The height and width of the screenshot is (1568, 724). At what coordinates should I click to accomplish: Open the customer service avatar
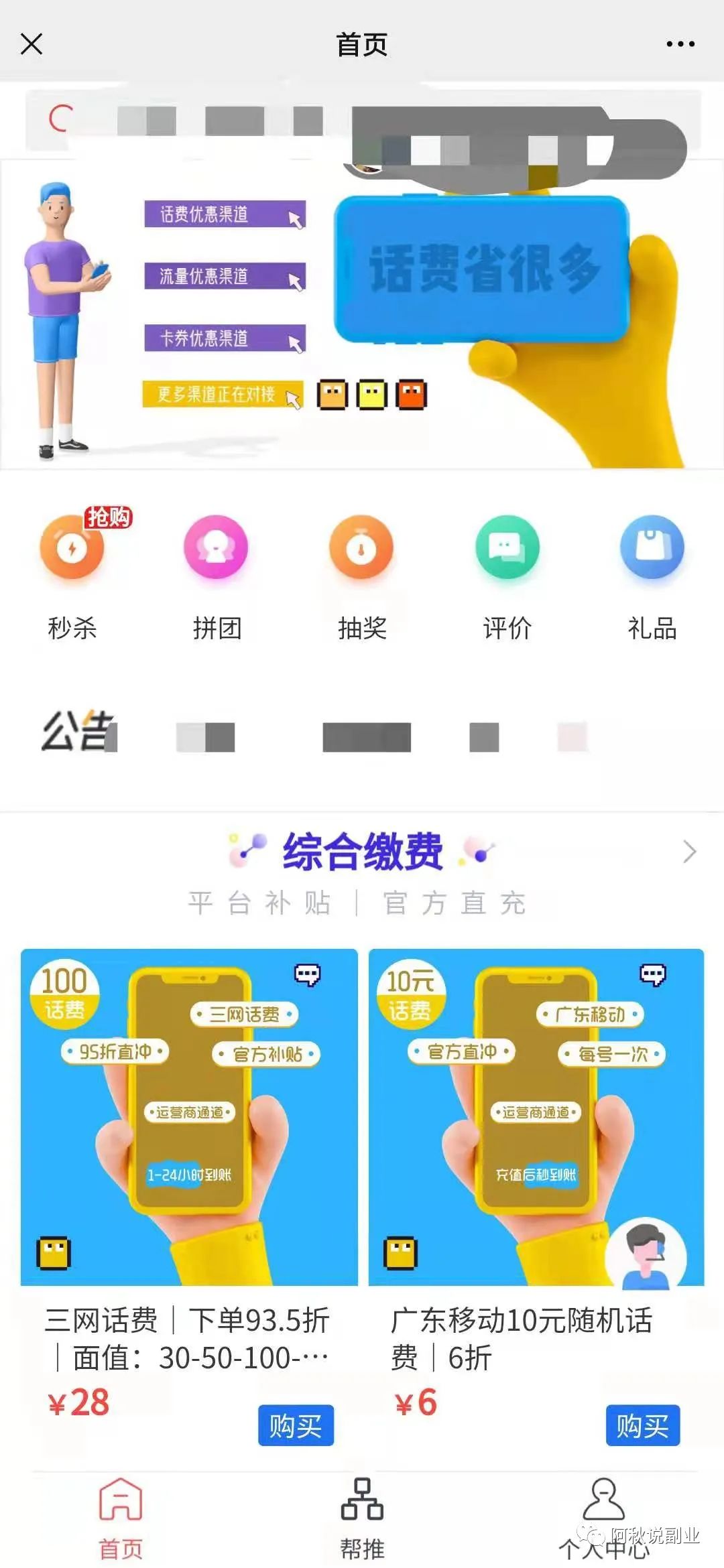click(x=646, y=1254)
